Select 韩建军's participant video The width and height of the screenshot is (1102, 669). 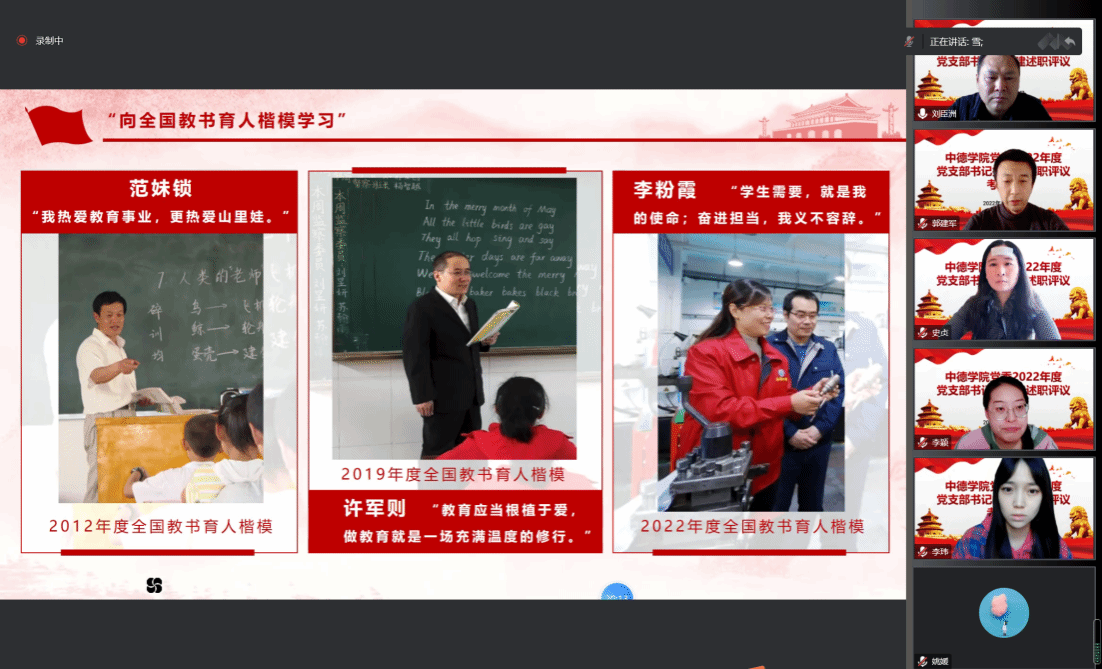click(1004, 181)
